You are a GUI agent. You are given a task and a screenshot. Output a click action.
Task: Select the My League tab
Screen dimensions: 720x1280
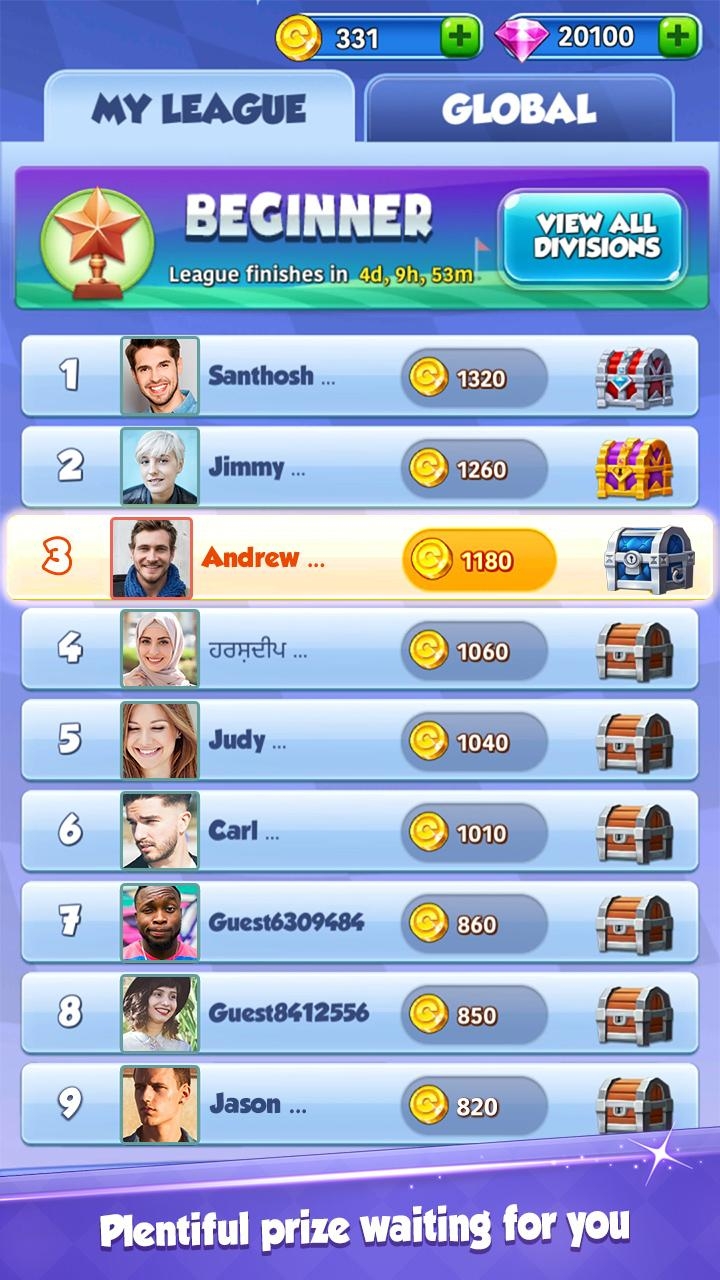point(199,108)
